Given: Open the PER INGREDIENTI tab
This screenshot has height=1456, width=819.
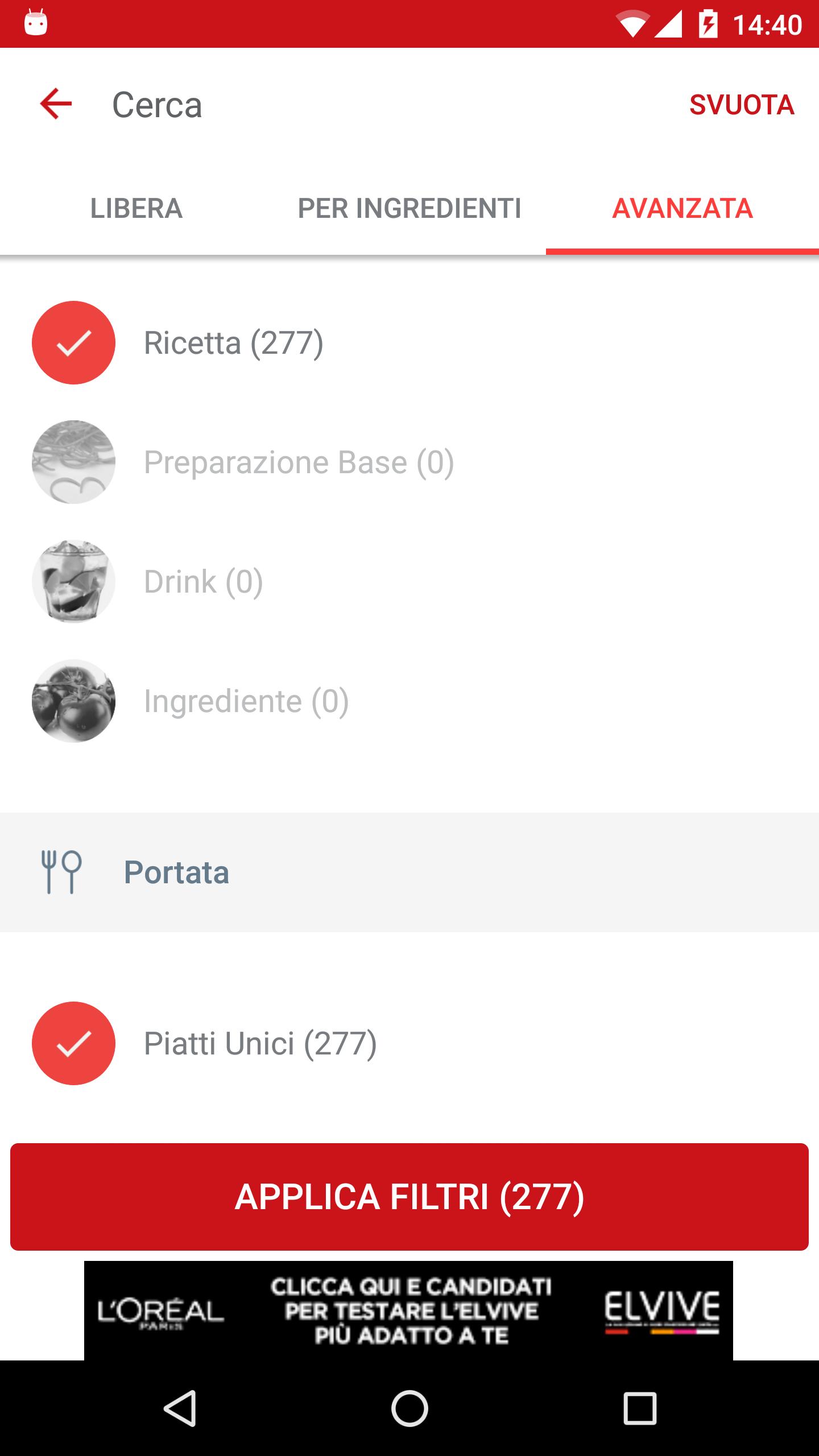Looking at the screenshot, I should [x=409, y=208].
